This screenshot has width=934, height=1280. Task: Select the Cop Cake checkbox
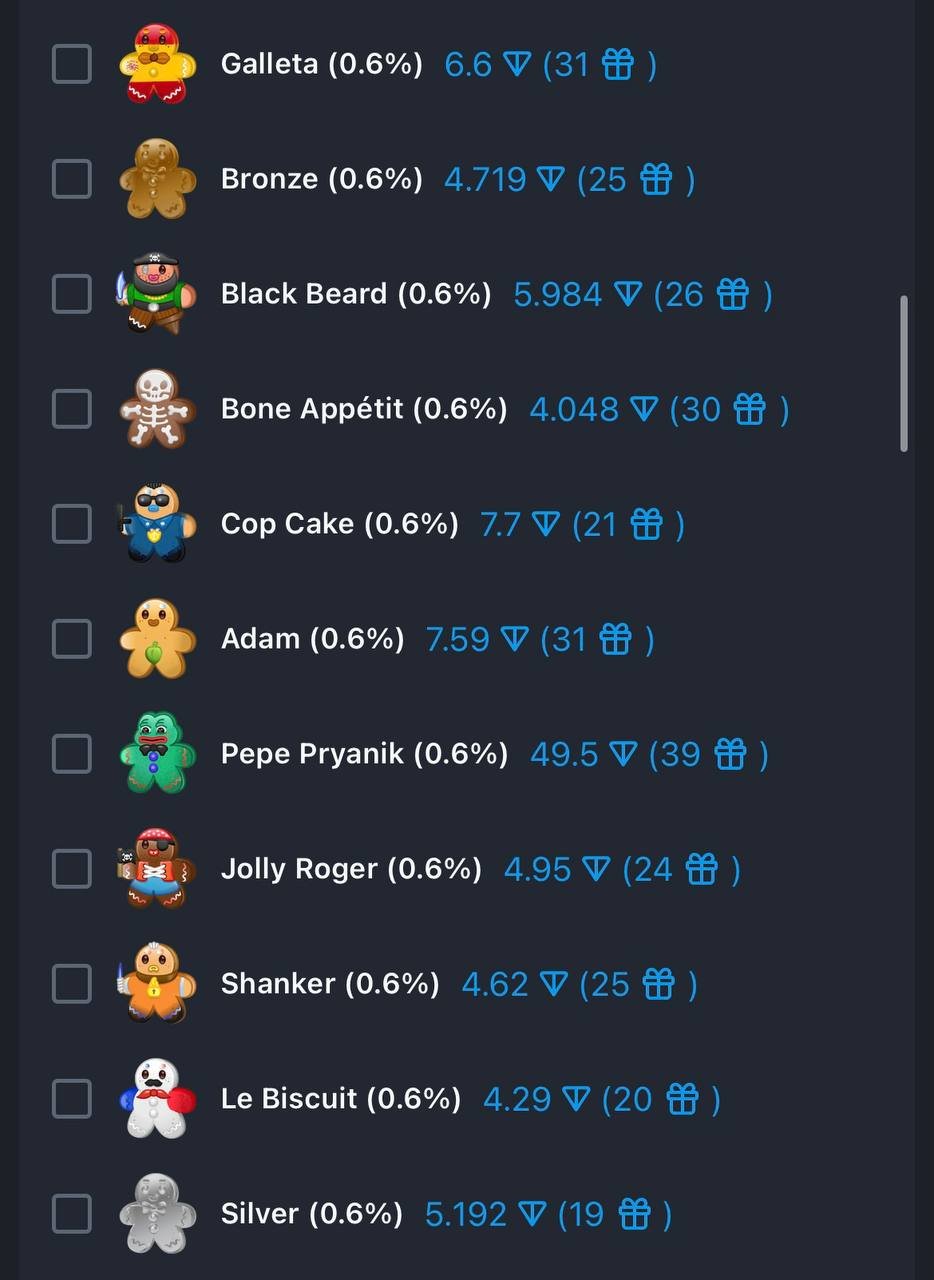click(72, 524)
